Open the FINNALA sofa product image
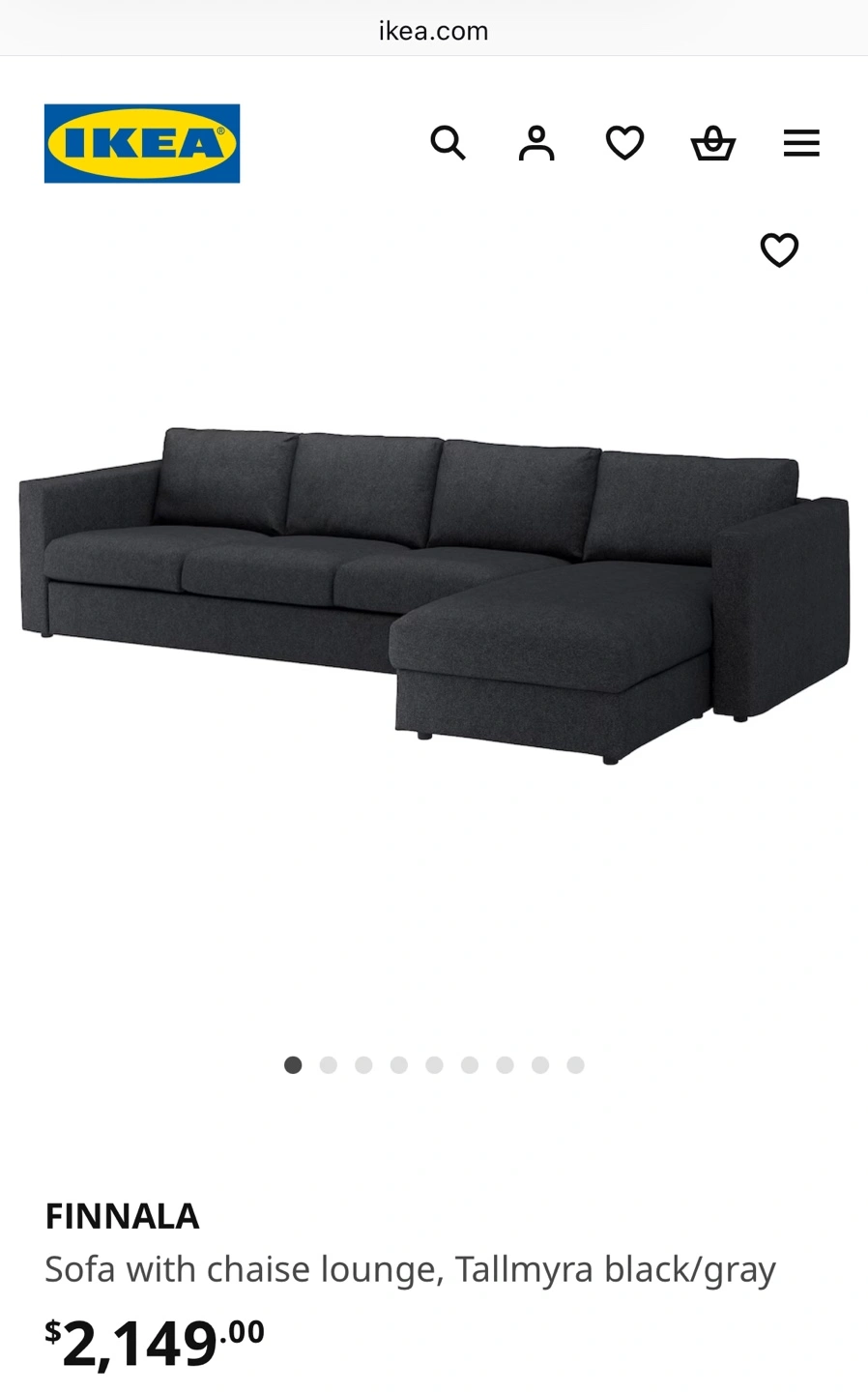This screenshot has height=1392, width=868. pyautogui.click(x=434, y=594)
